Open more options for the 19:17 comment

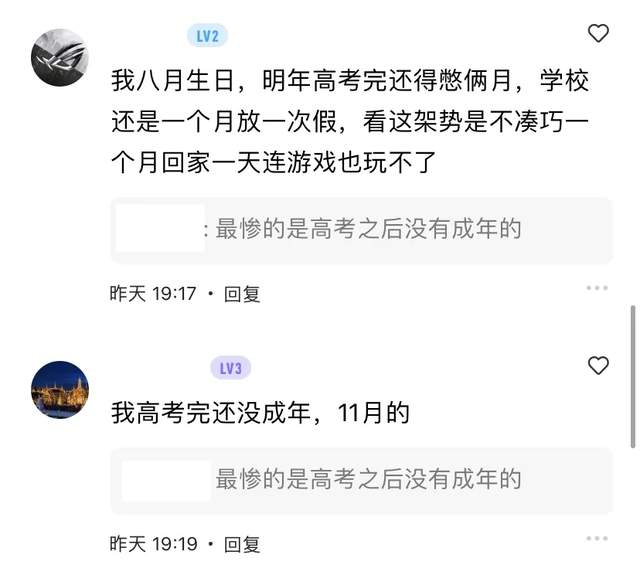(x=597, y=289)
